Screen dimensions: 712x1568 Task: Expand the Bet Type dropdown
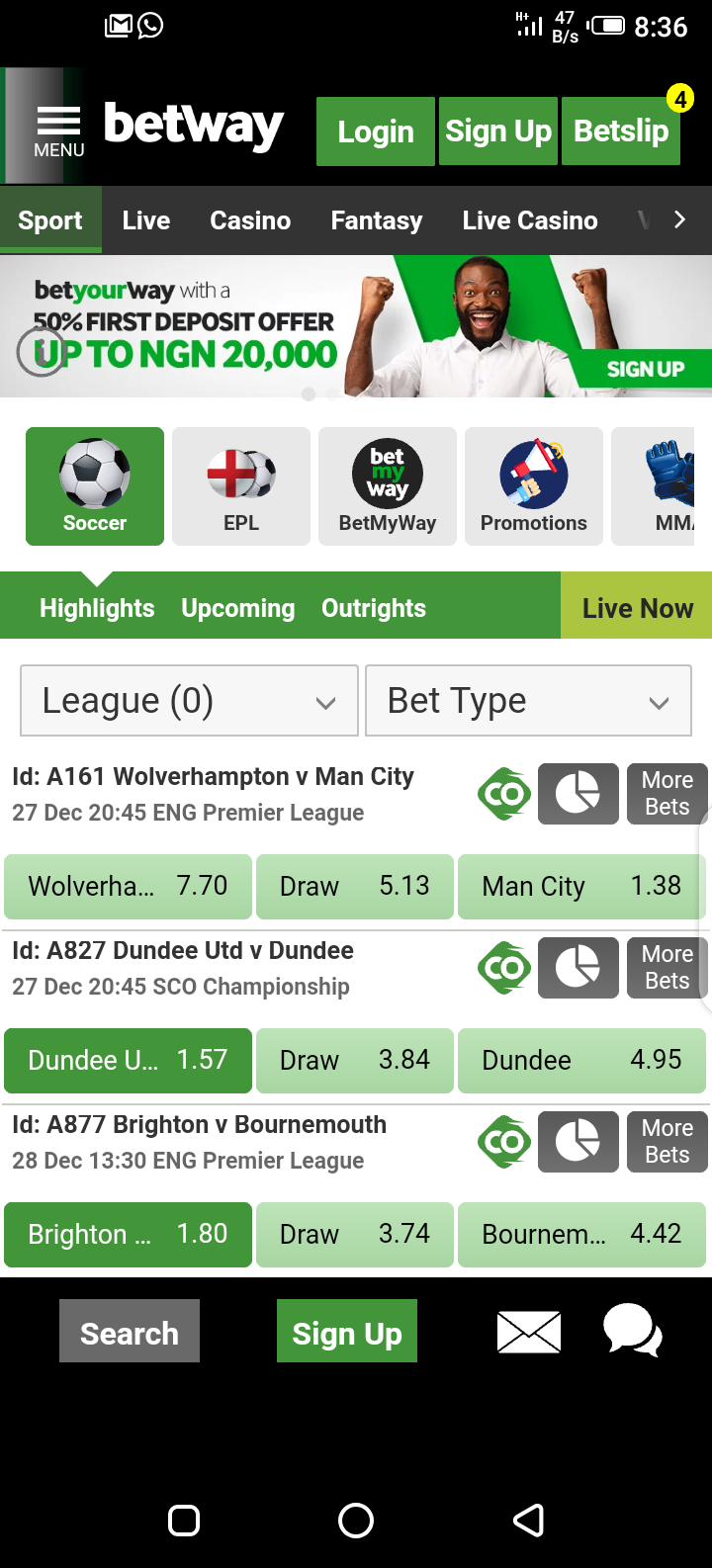point(528,701)
